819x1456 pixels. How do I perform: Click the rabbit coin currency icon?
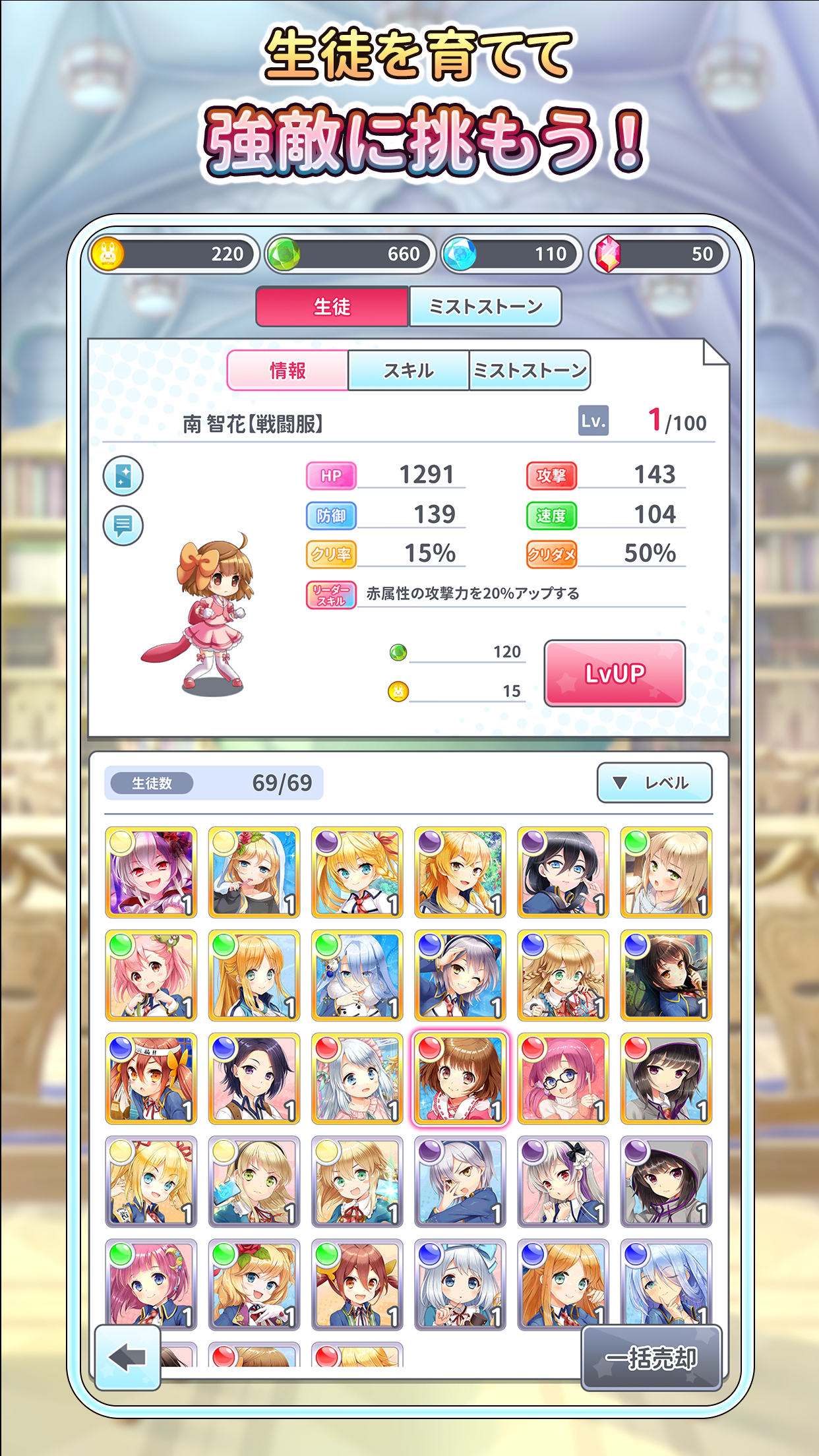[x=111, y=254]
